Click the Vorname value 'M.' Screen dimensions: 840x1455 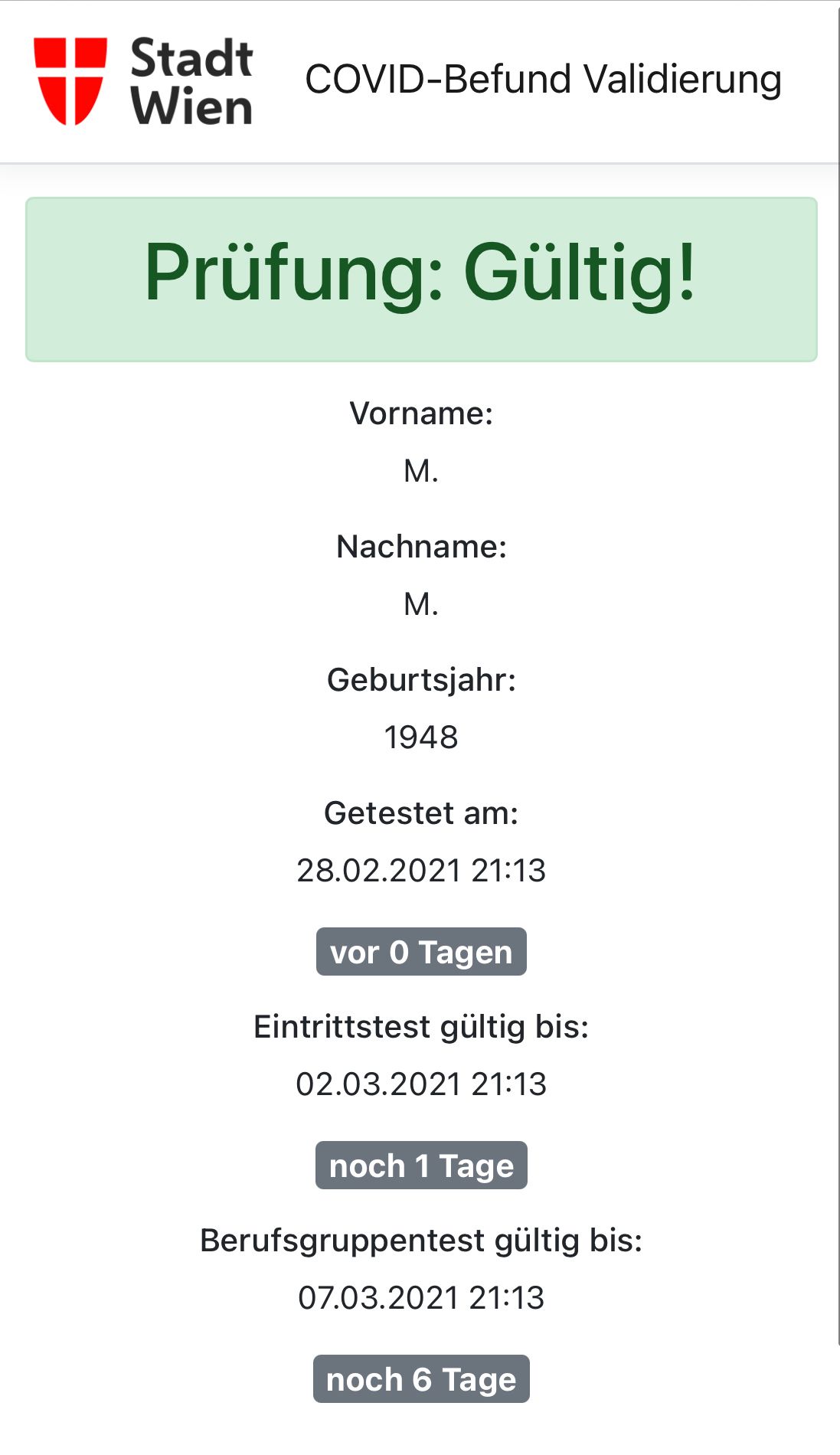click(x=420, y=471)
